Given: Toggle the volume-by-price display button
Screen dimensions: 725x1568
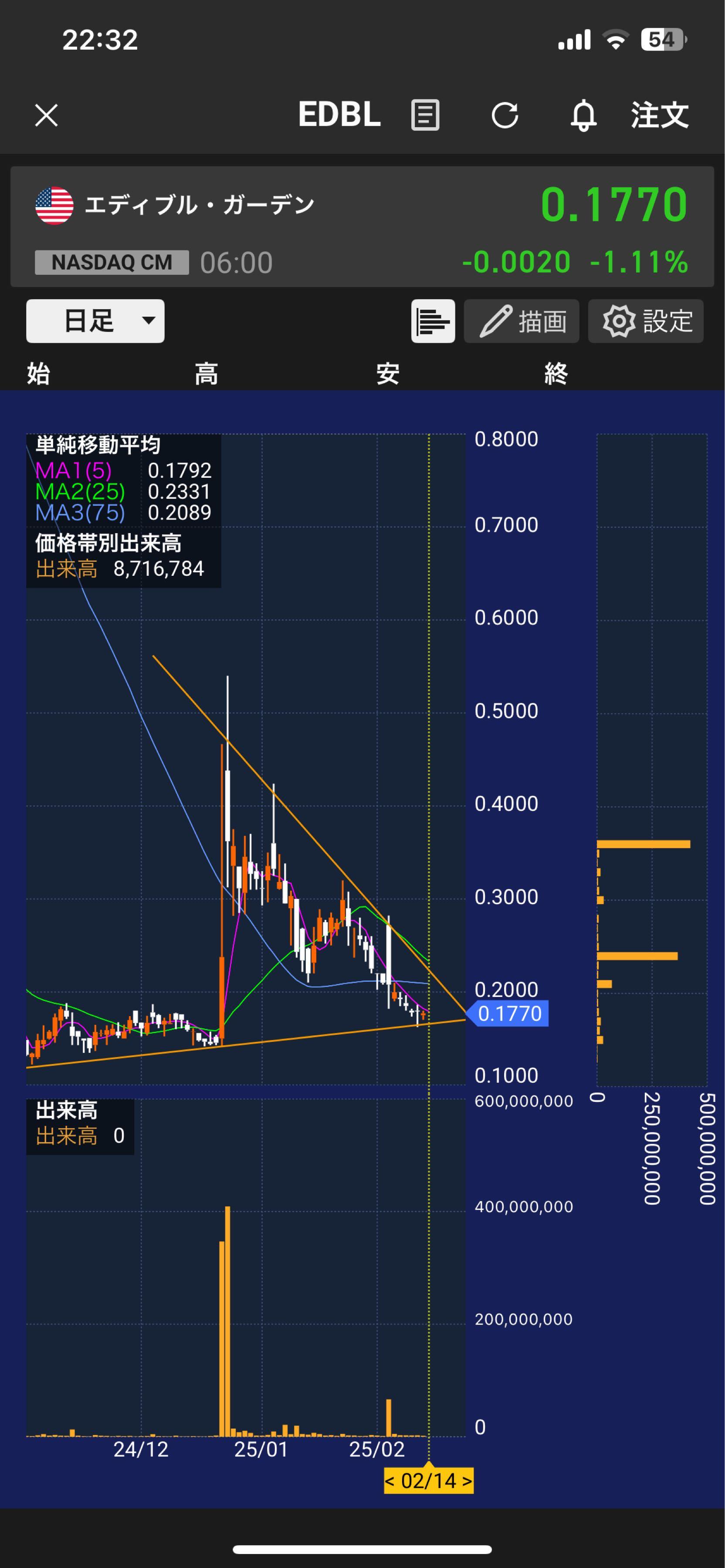Looking at the screenshot, I should tap(433, 321).
